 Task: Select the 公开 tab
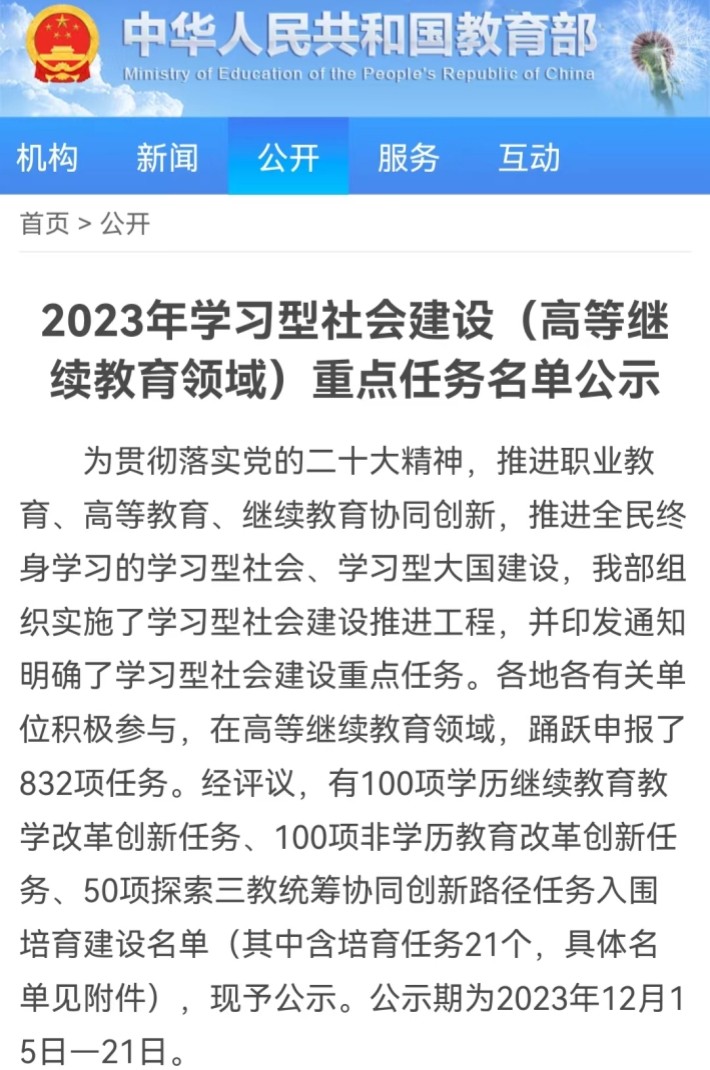(x=288, y=156)
